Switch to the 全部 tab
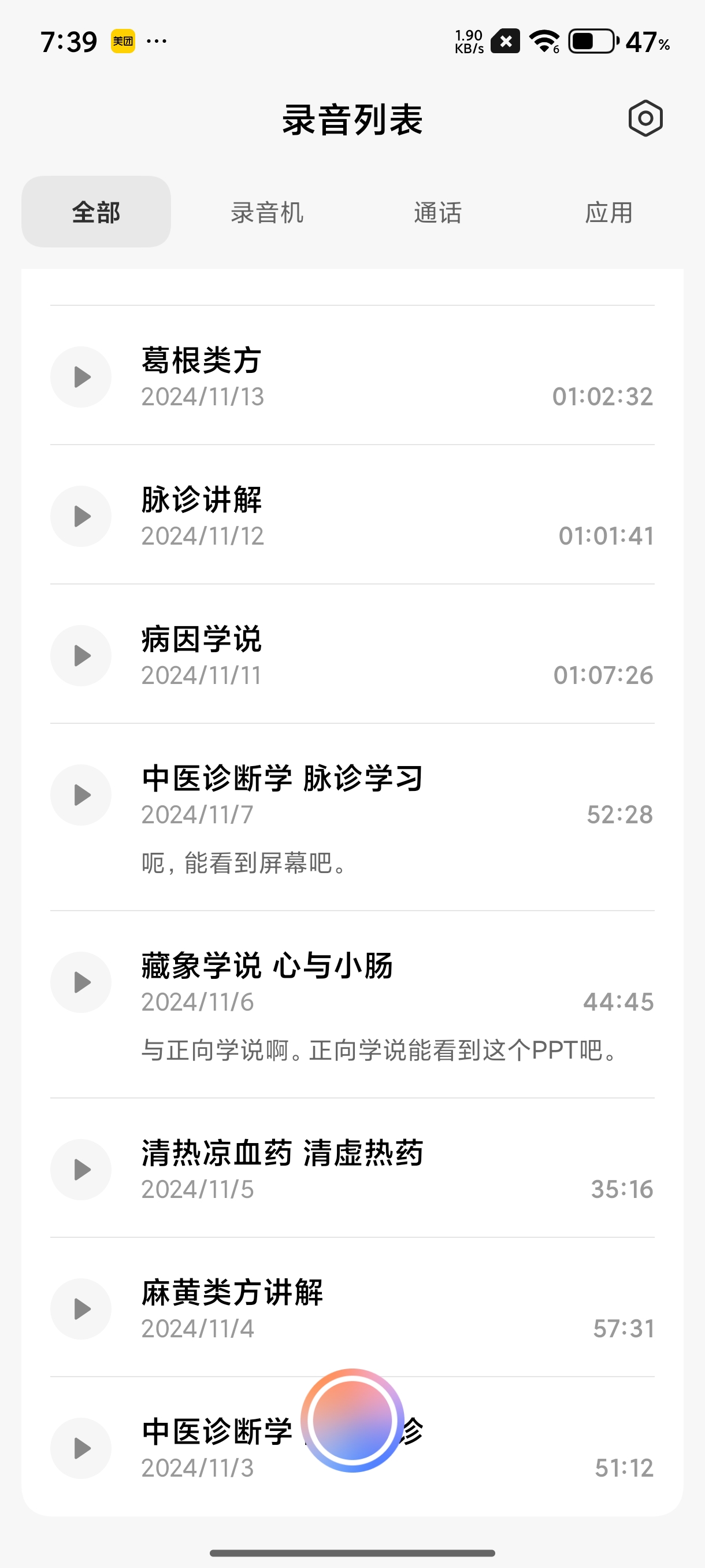705x1568 pixels. point(96,212)
